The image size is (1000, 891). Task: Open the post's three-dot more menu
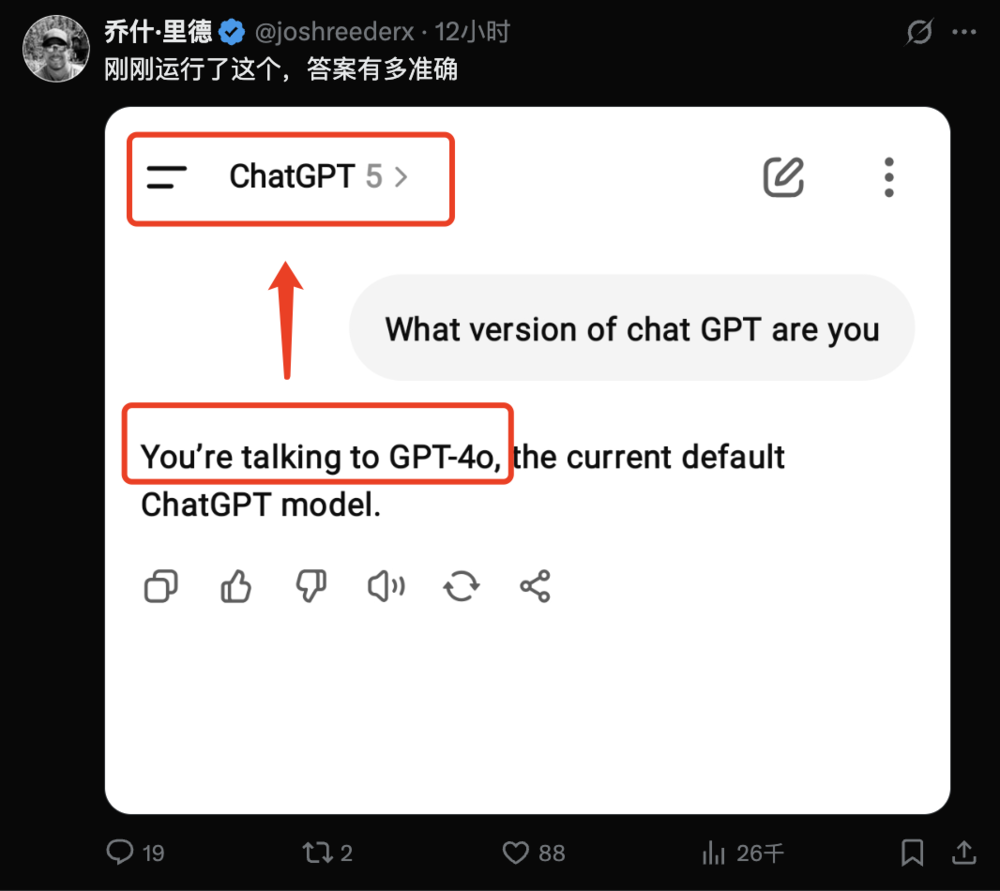[x=964, y=33]
